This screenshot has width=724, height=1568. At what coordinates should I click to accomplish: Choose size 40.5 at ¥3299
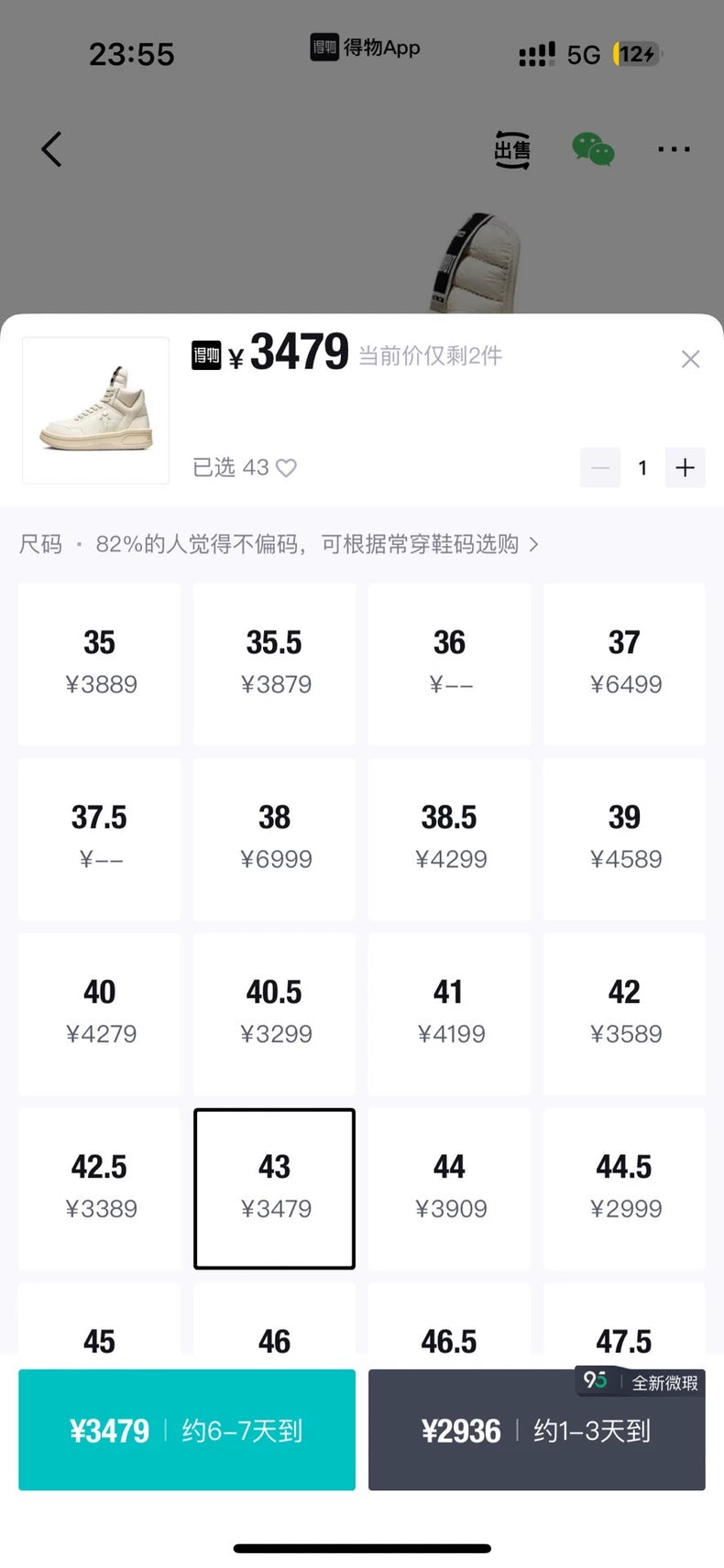point(275,1013)
